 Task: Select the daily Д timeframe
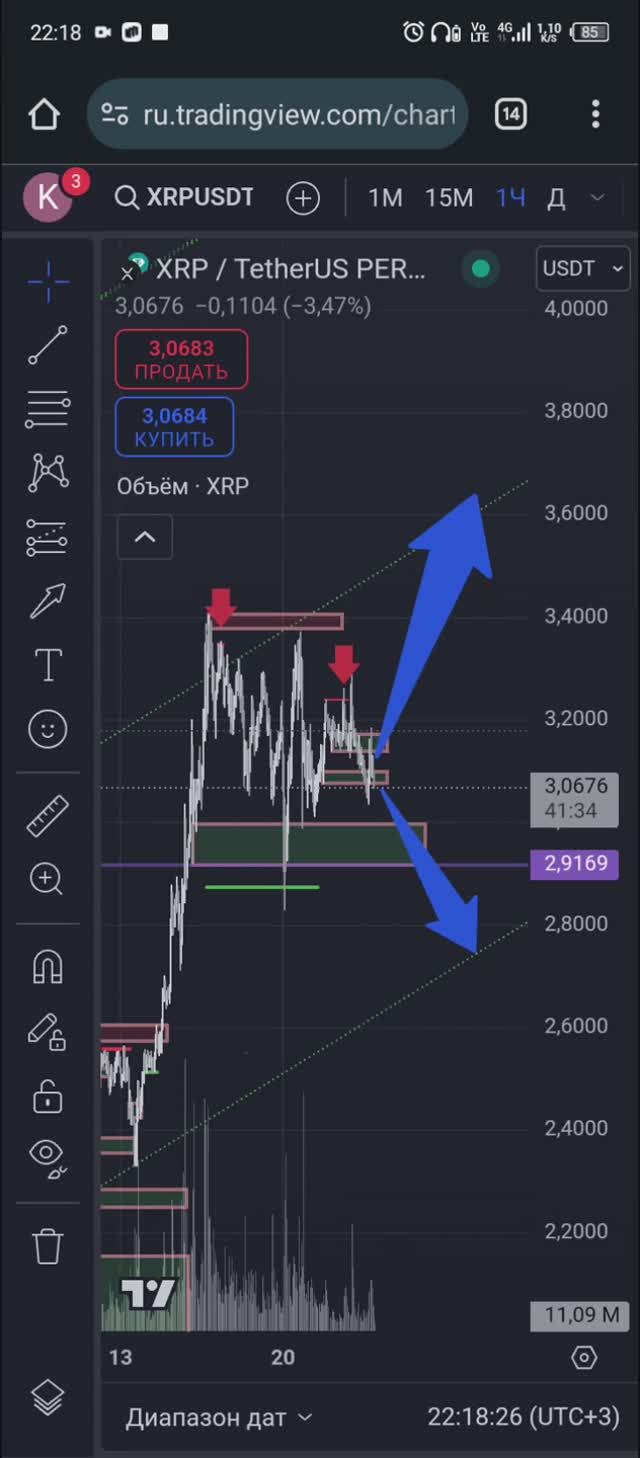tap(556, 198)
